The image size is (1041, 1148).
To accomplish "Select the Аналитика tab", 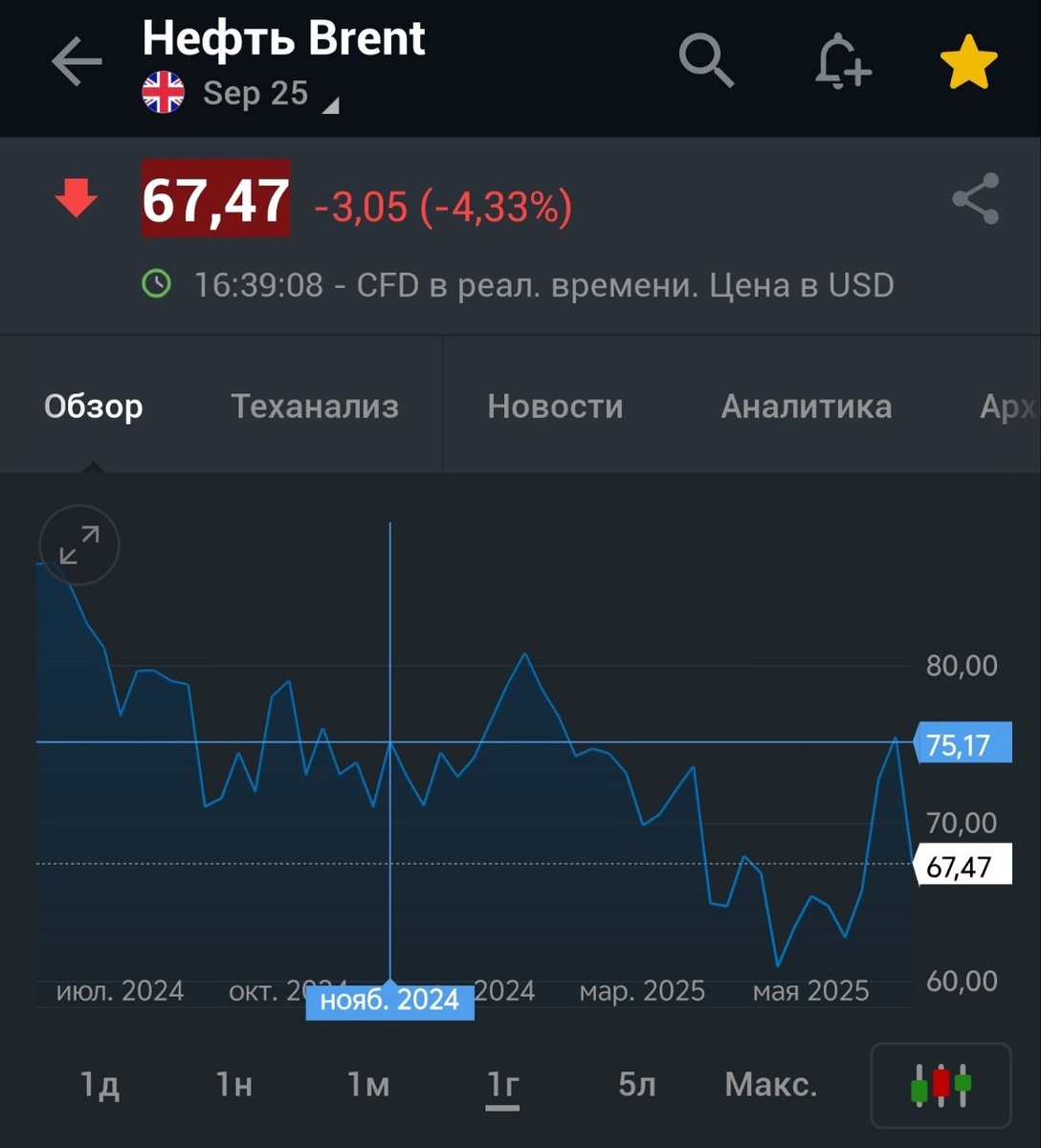I will point(806,407).
